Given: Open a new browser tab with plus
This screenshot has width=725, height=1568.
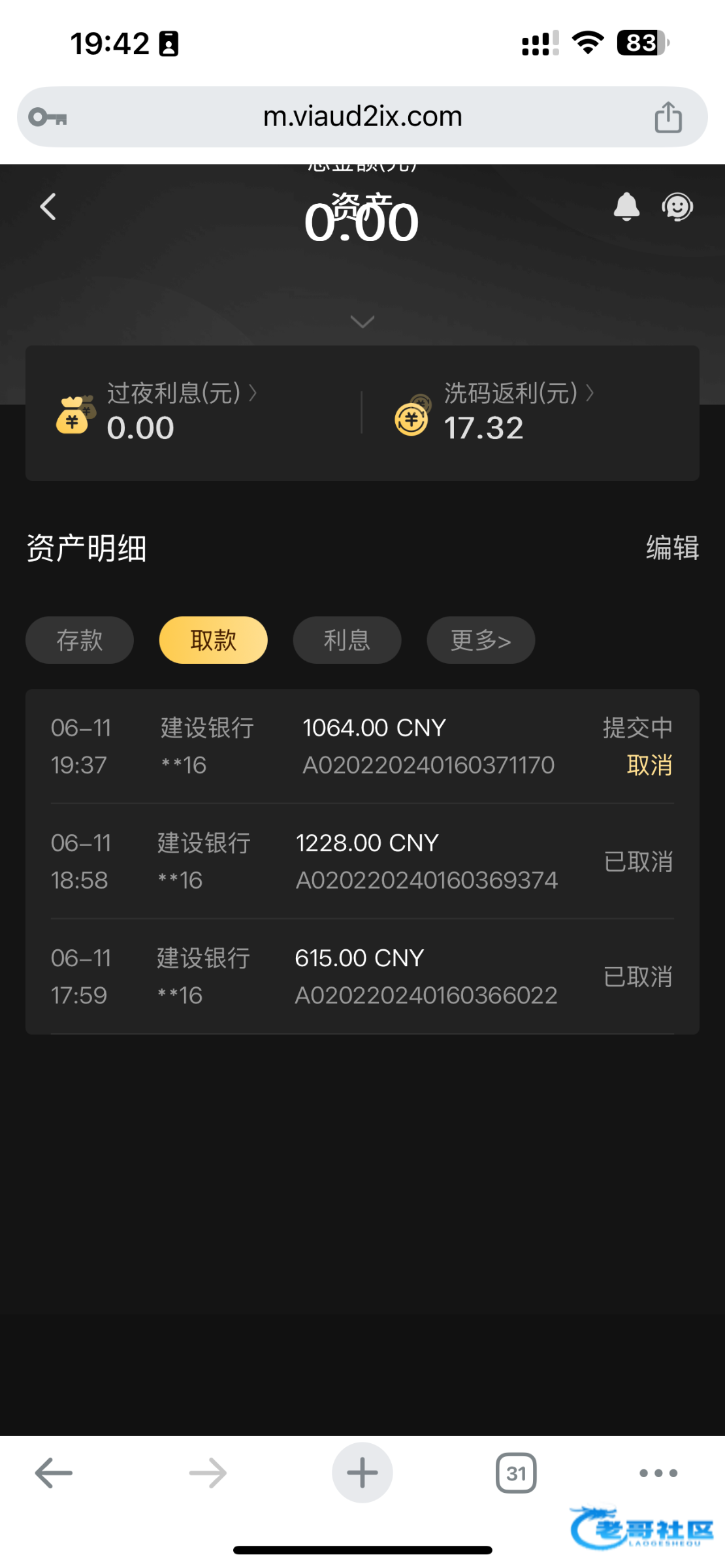Looking at the screenshot, I should tap(362, 1473).
